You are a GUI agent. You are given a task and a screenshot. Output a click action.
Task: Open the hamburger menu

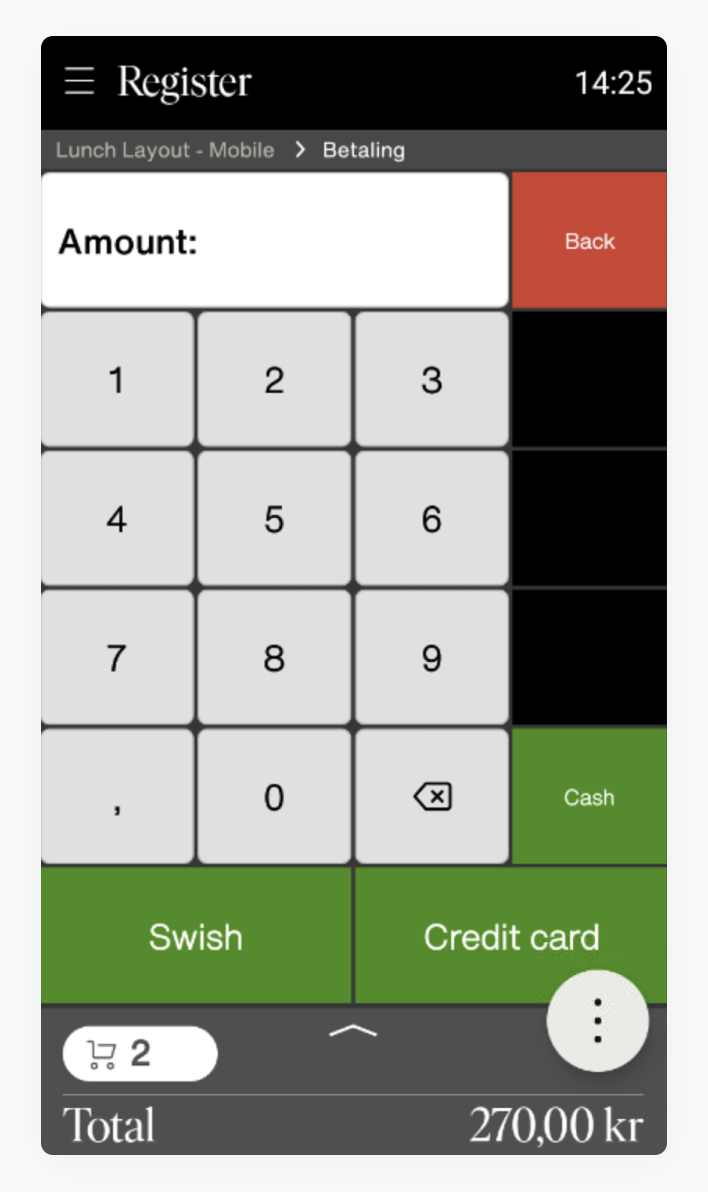pyautogui.click(x=79, y=81)
